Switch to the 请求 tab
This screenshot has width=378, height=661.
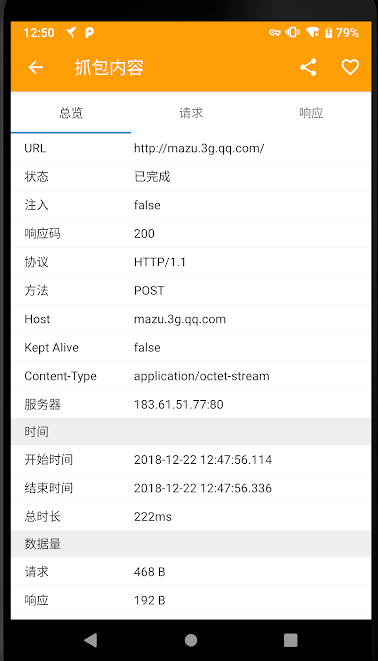[191, 113]
